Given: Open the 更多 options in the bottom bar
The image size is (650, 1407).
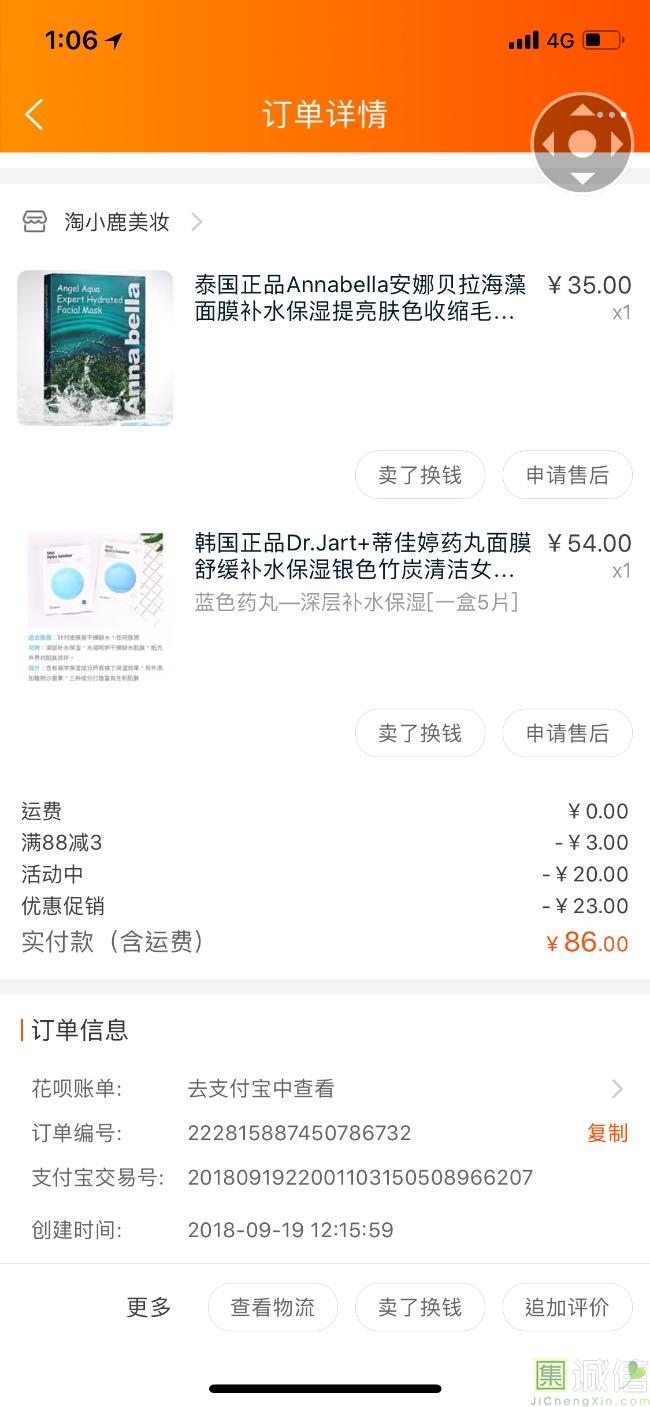Looking at the screenshot, I should pyautogui.click(x=148, y=1307).
